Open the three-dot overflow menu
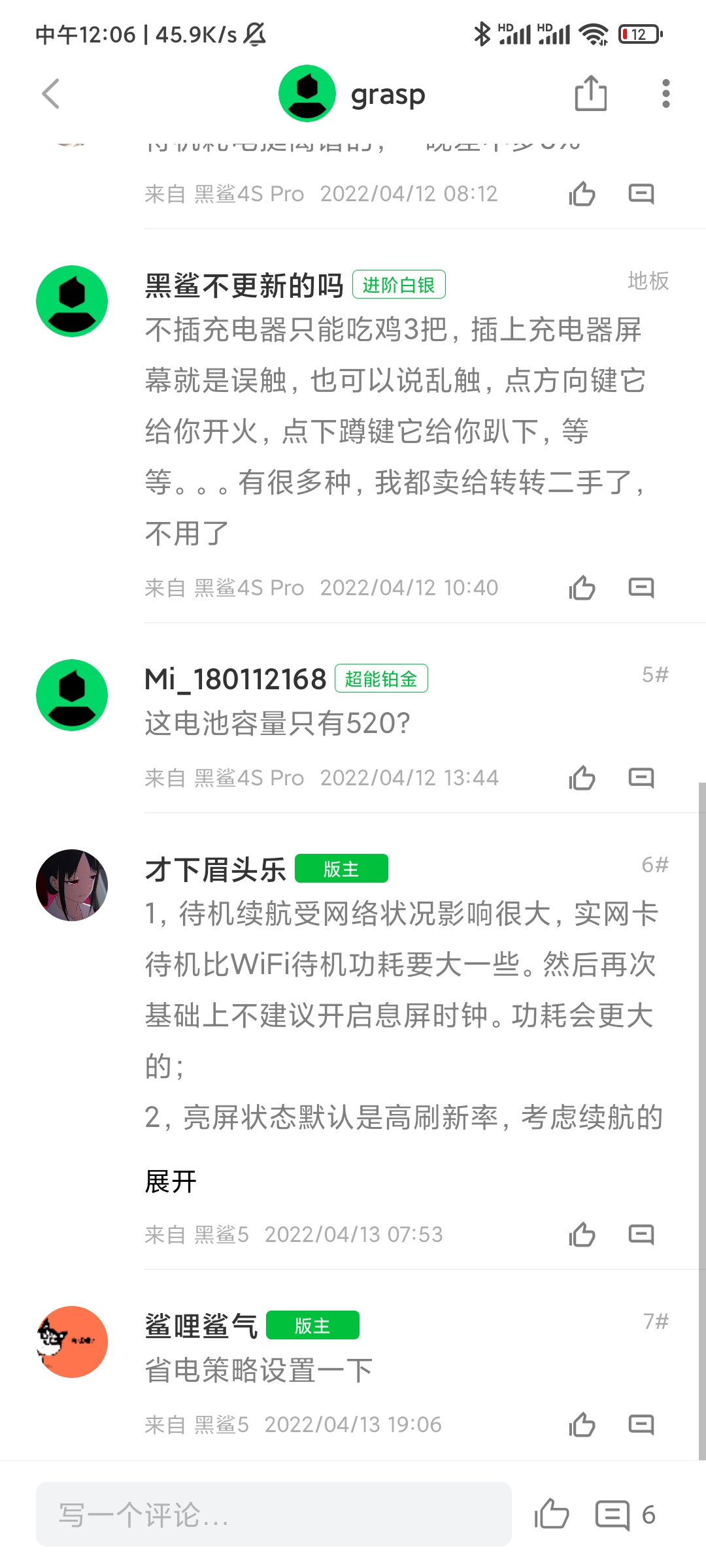Viewport: 706px width, 1568px height. click(x=665, y=93)
